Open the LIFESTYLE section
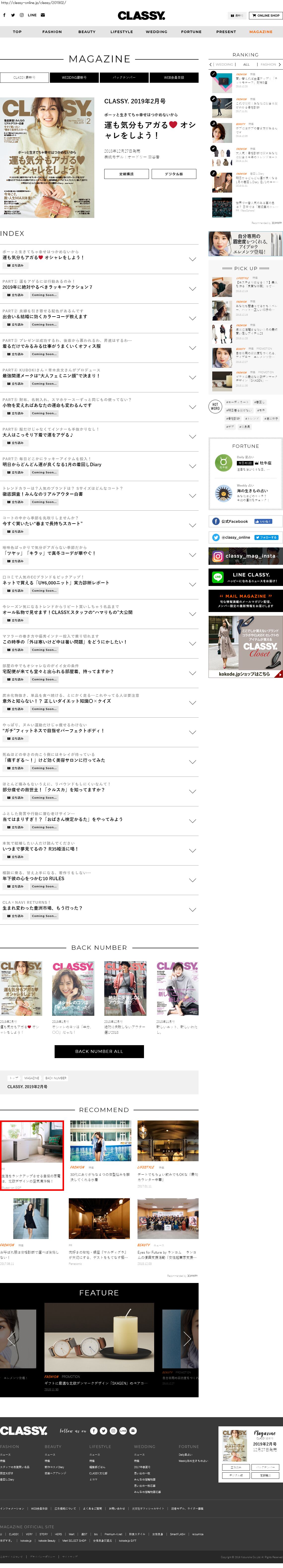The width and height of the screenshot is (283, 1568). pyautogui.click(x=122, y=32)
